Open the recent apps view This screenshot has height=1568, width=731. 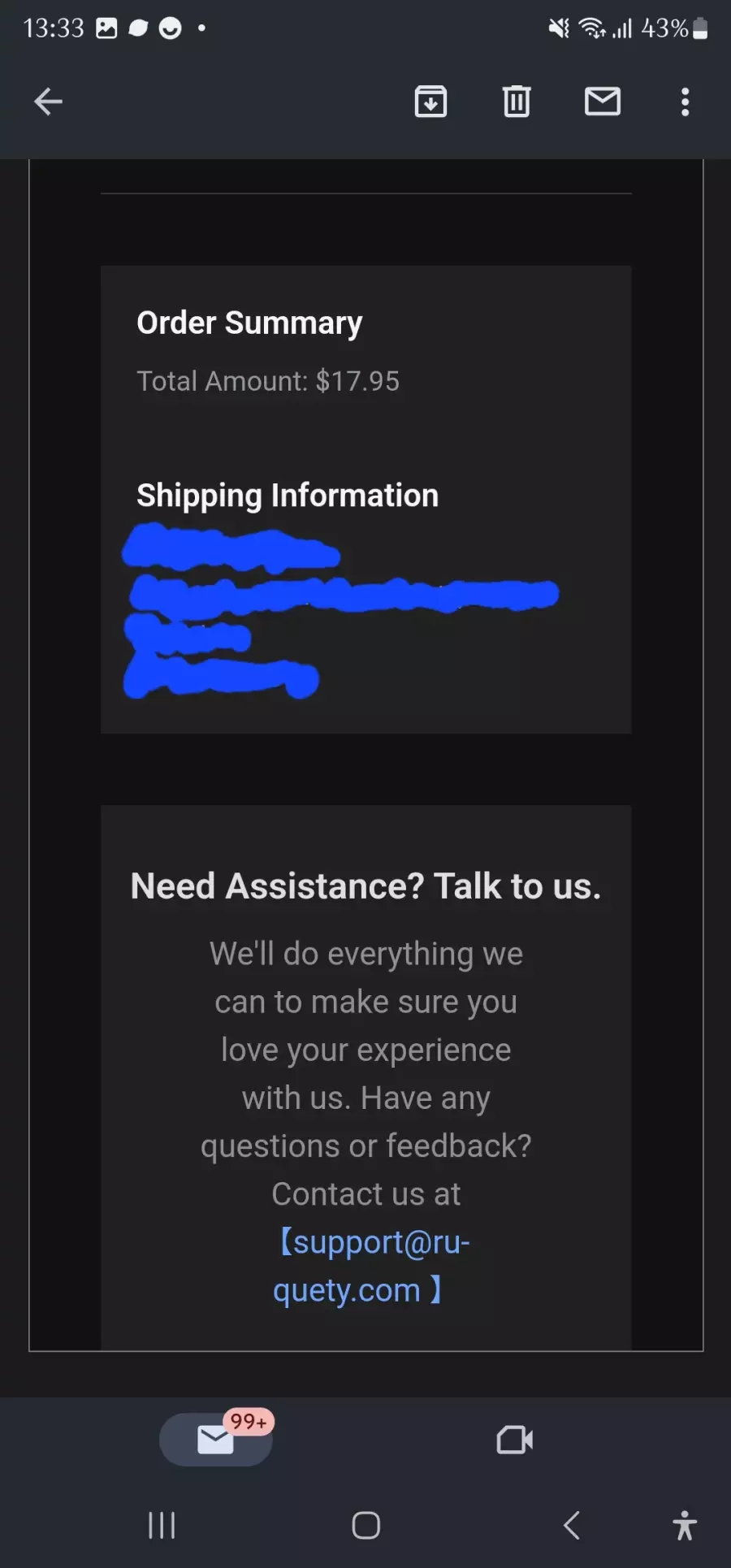tap(162, 1526)
